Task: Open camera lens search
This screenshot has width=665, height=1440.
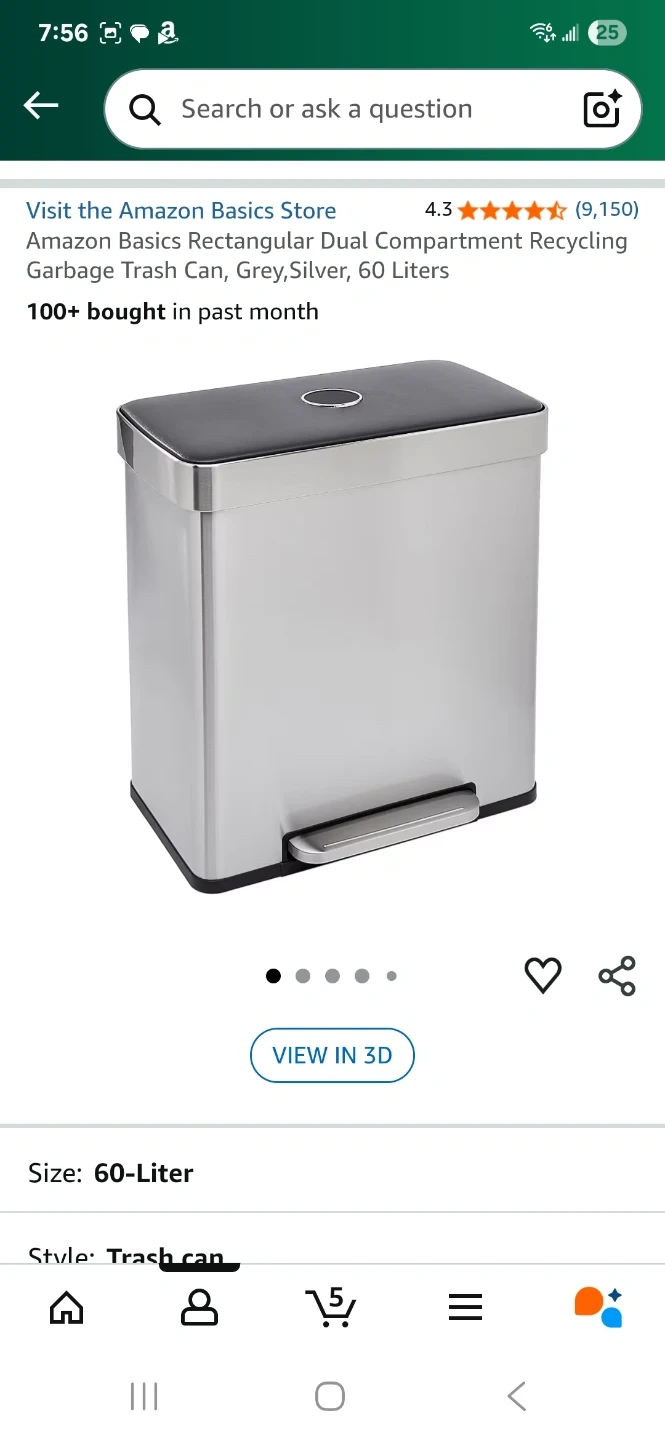Action: (602, 109)
